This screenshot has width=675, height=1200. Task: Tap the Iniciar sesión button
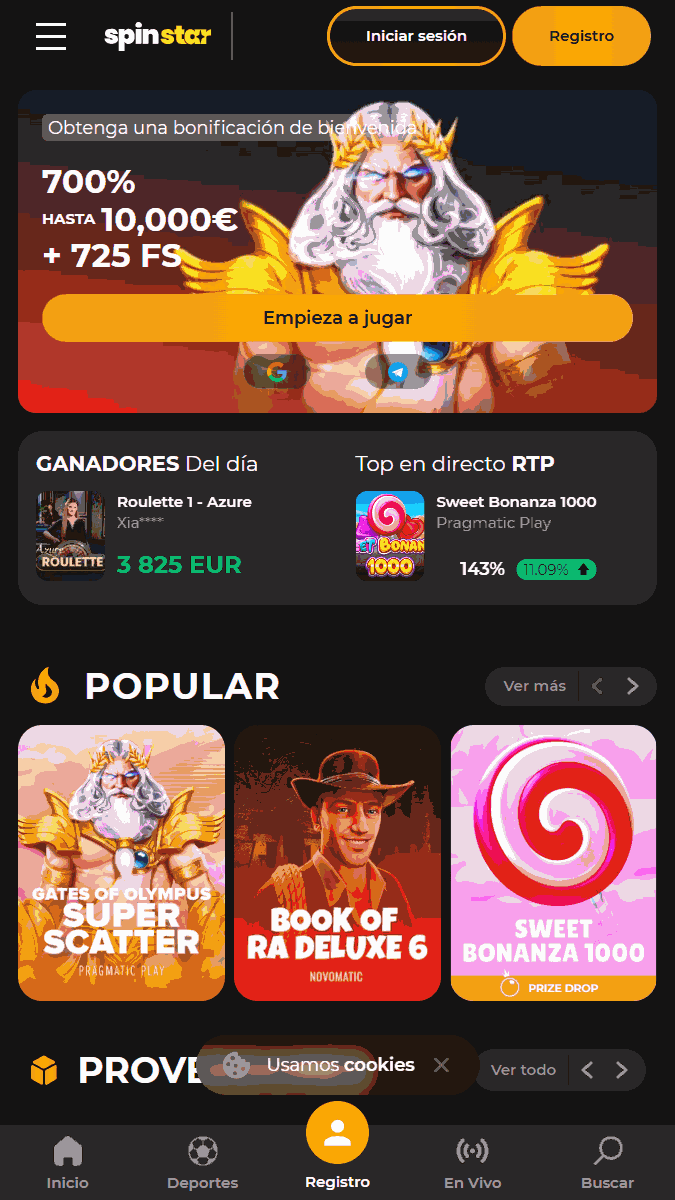coord(416,36)
